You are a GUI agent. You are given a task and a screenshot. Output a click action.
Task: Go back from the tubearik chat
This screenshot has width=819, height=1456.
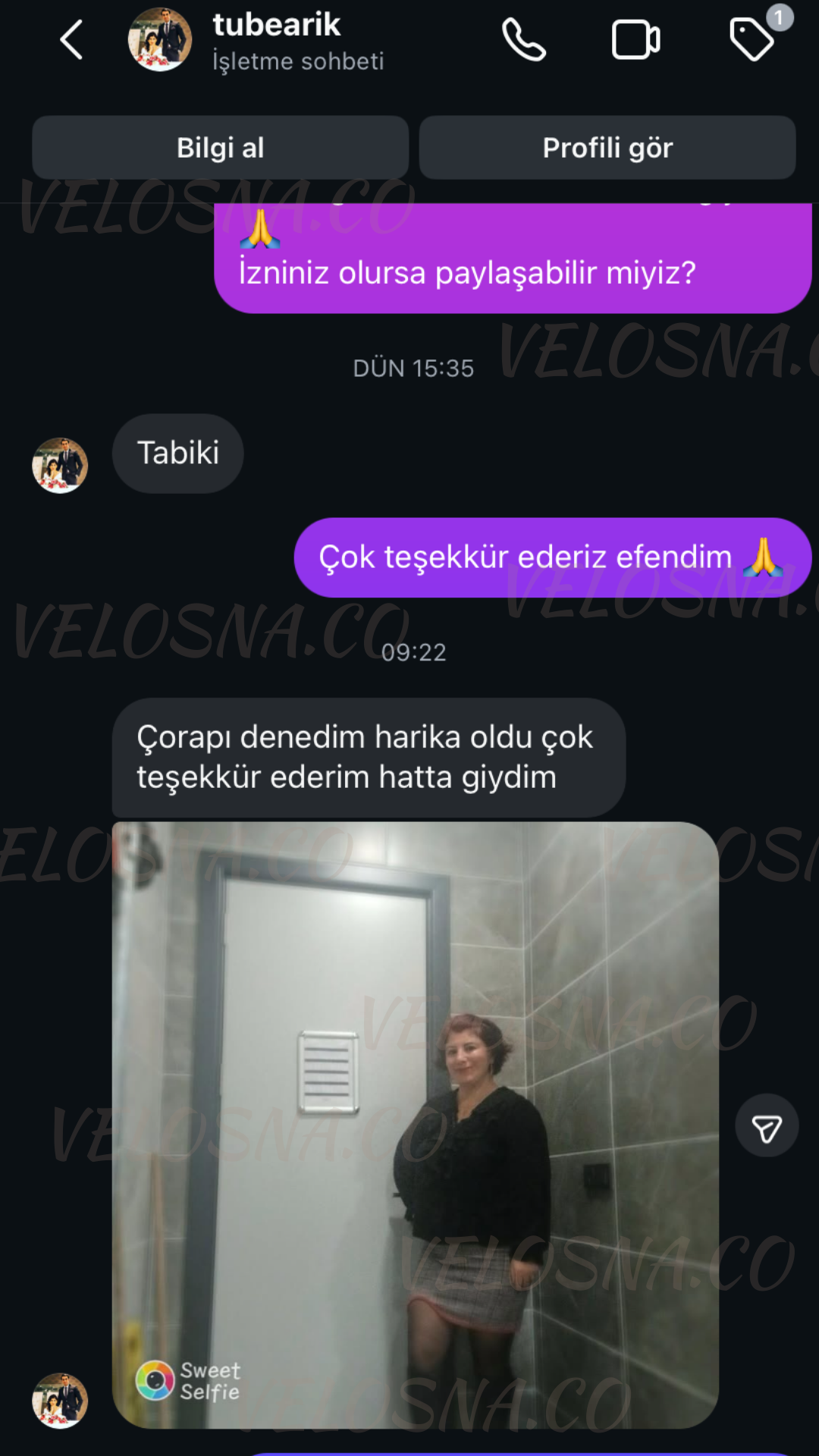[x=71, y=40]
